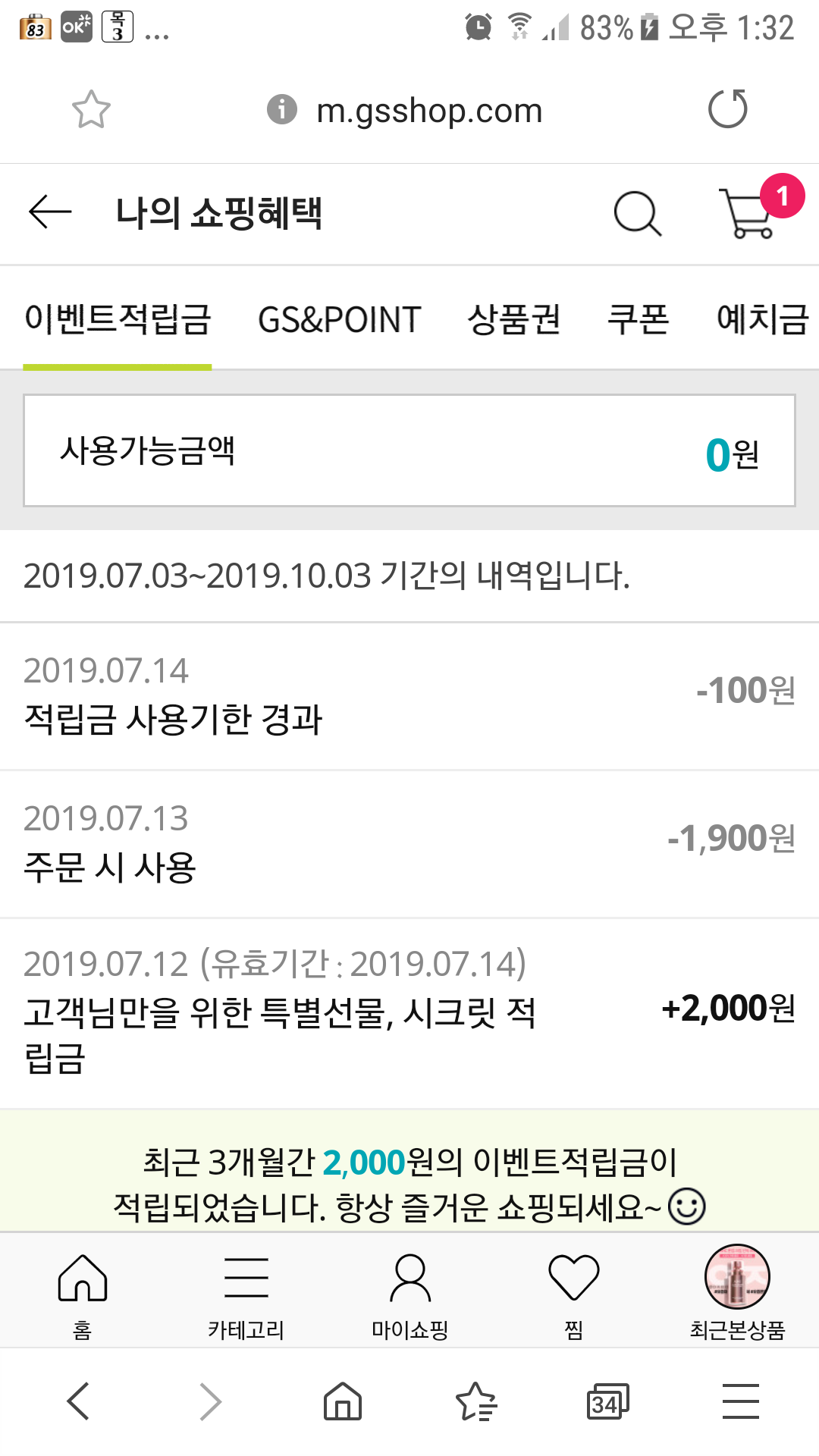Go back using the arrow beside 나의 쇼핑혜택

[50, 212]
